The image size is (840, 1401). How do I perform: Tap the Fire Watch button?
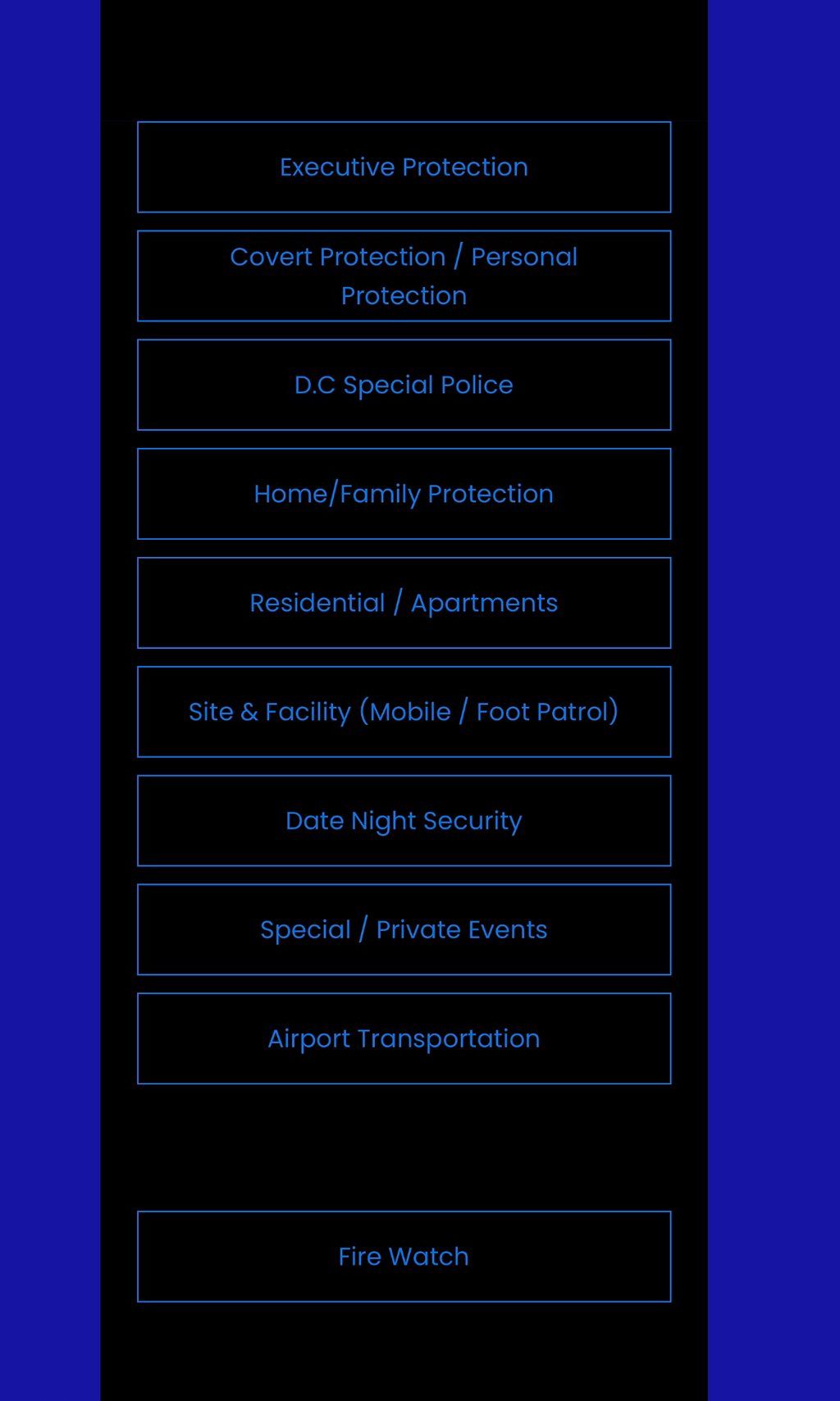pyautogui.click(x=404, y=1257)
